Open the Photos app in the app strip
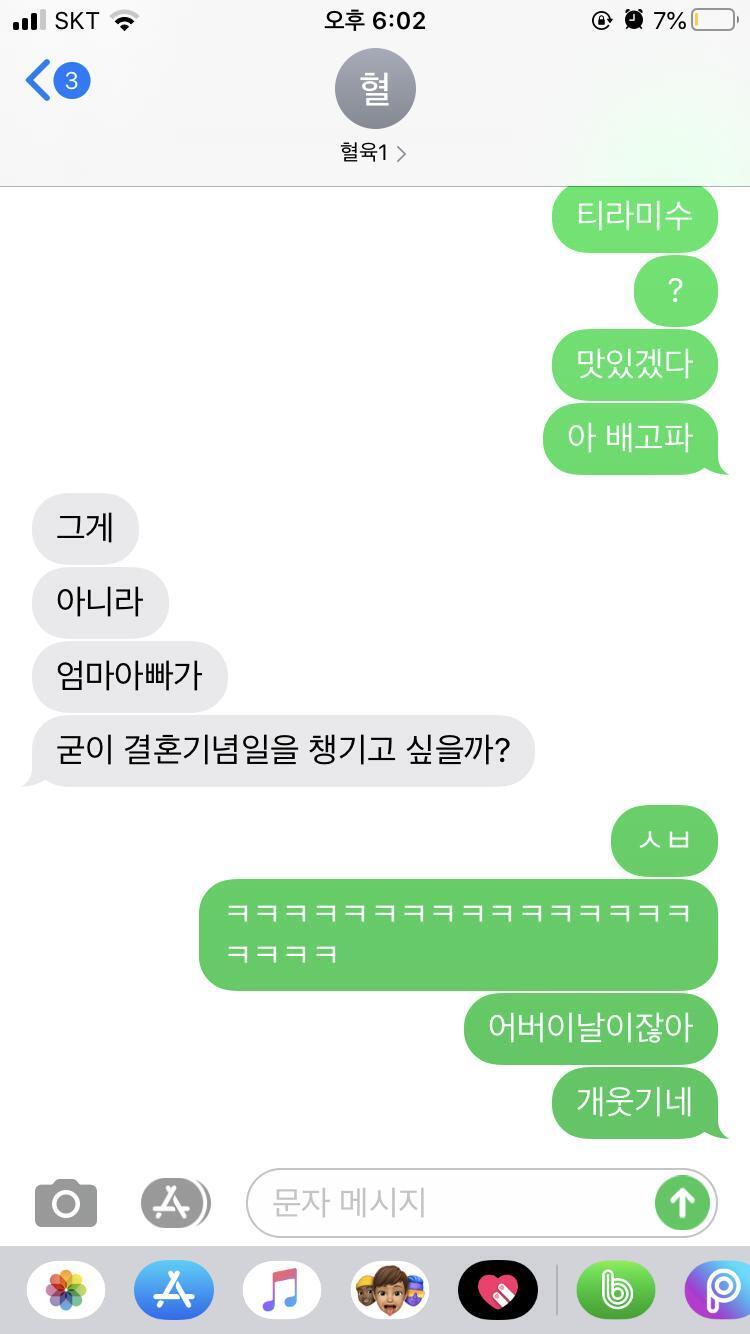The height and width of the screenshot is (1334, 750). (66, 1290)
